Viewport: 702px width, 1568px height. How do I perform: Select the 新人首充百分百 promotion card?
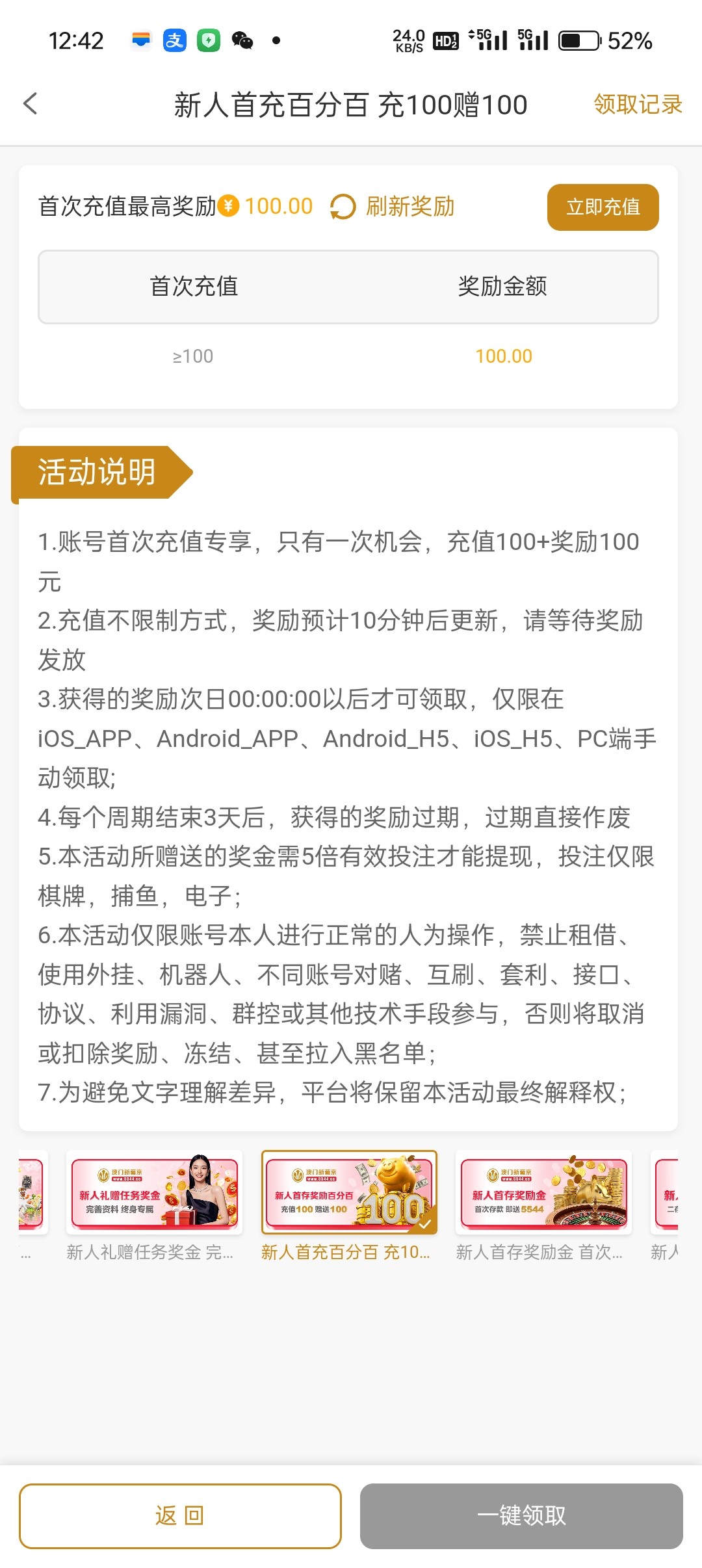349,1193
